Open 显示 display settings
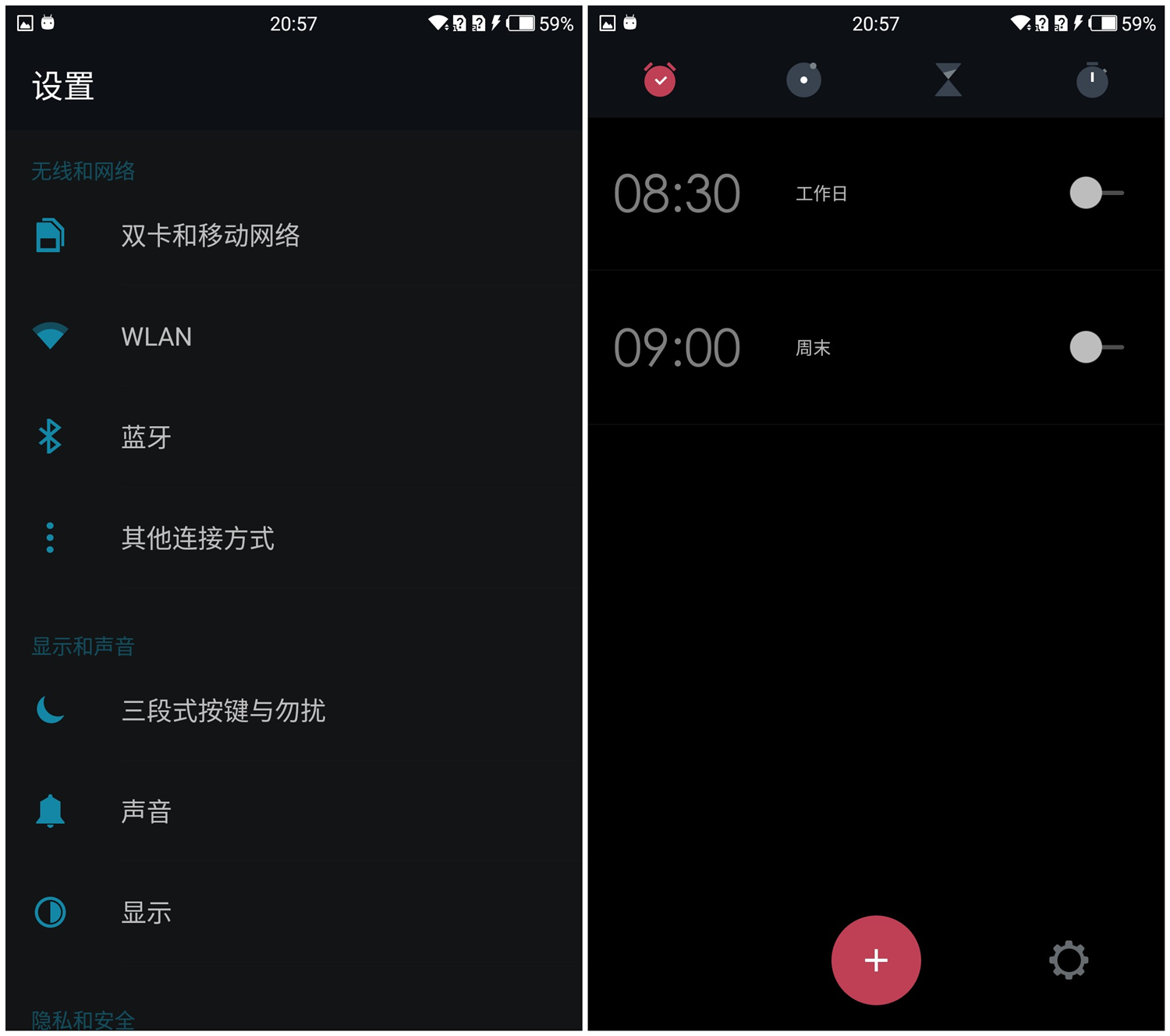 pyautogui.click(x=146, y=913)
